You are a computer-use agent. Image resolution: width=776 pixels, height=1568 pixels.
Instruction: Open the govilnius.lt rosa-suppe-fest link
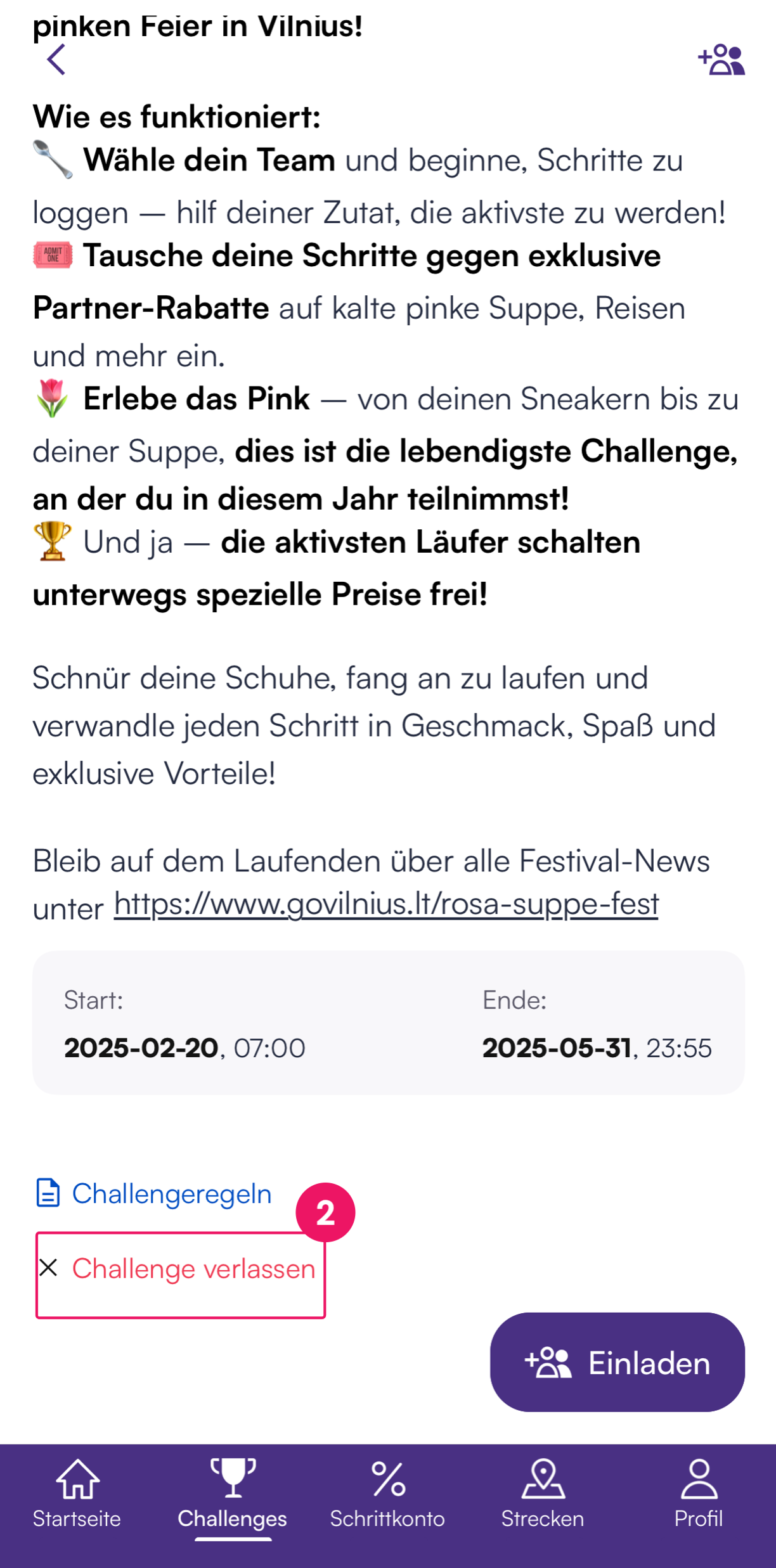pyautogui.click(x=386, y=903)
